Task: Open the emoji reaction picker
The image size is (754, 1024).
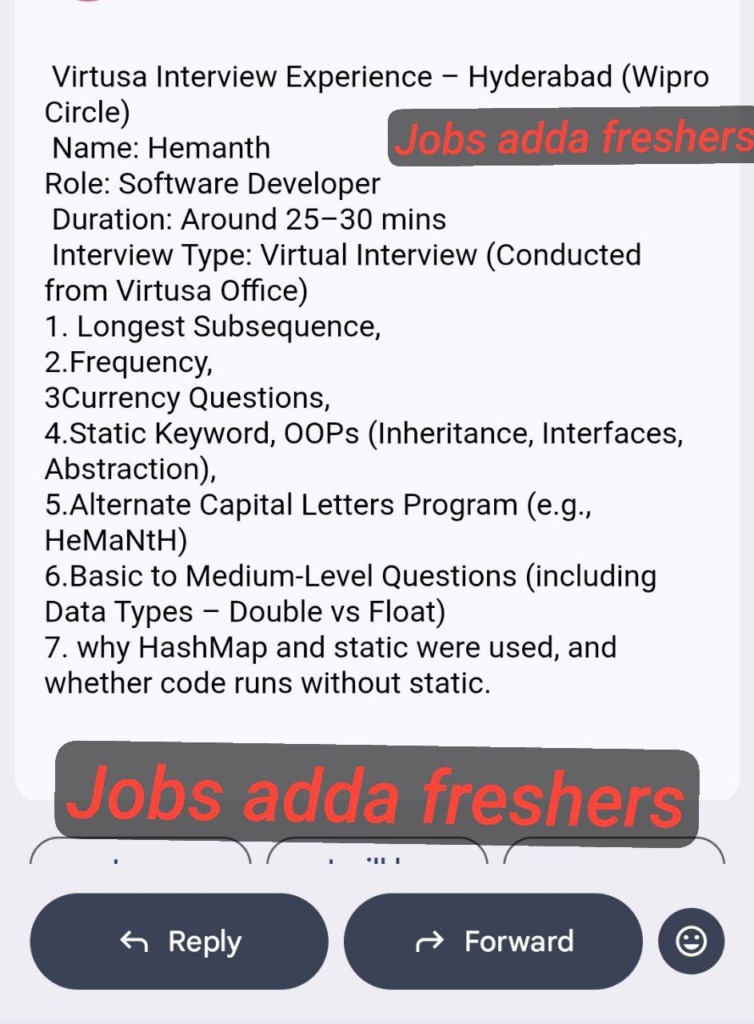Action: point(691,941)
